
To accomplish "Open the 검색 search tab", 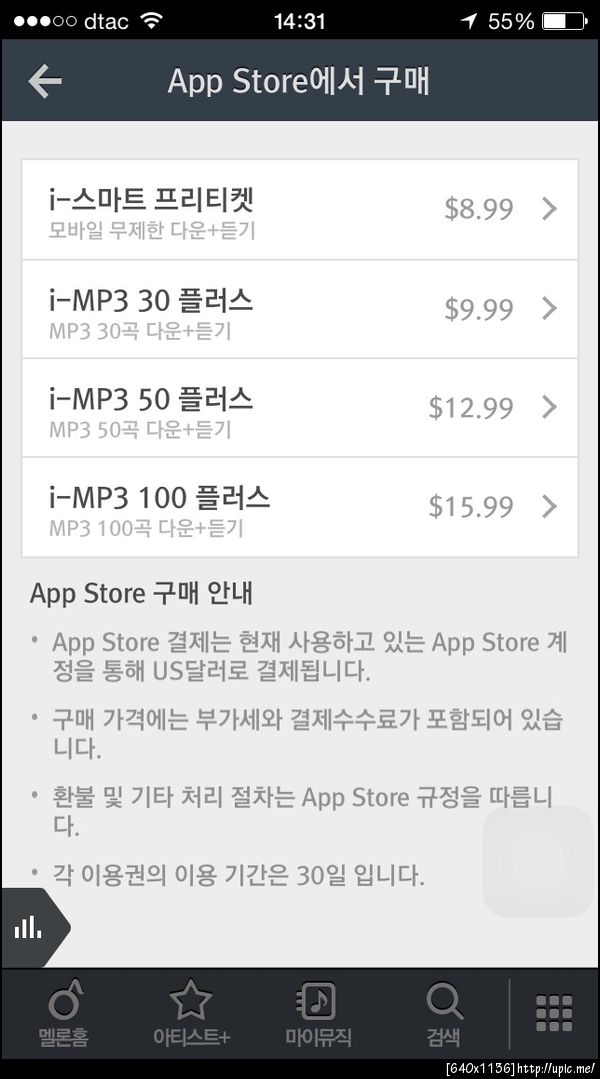I will click(x=443, y=1014).
